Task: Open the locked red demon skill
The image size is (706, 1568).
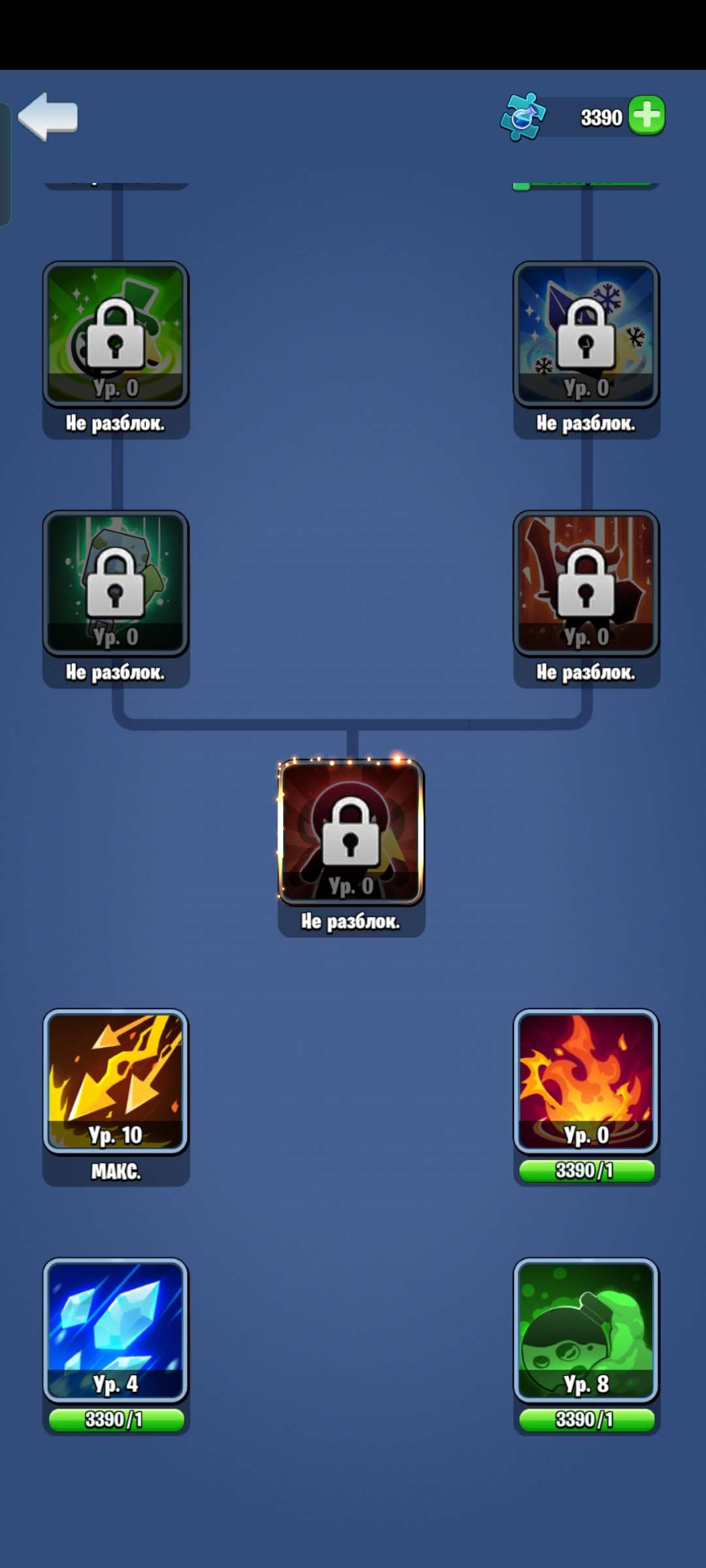Action: click(586, 583)
